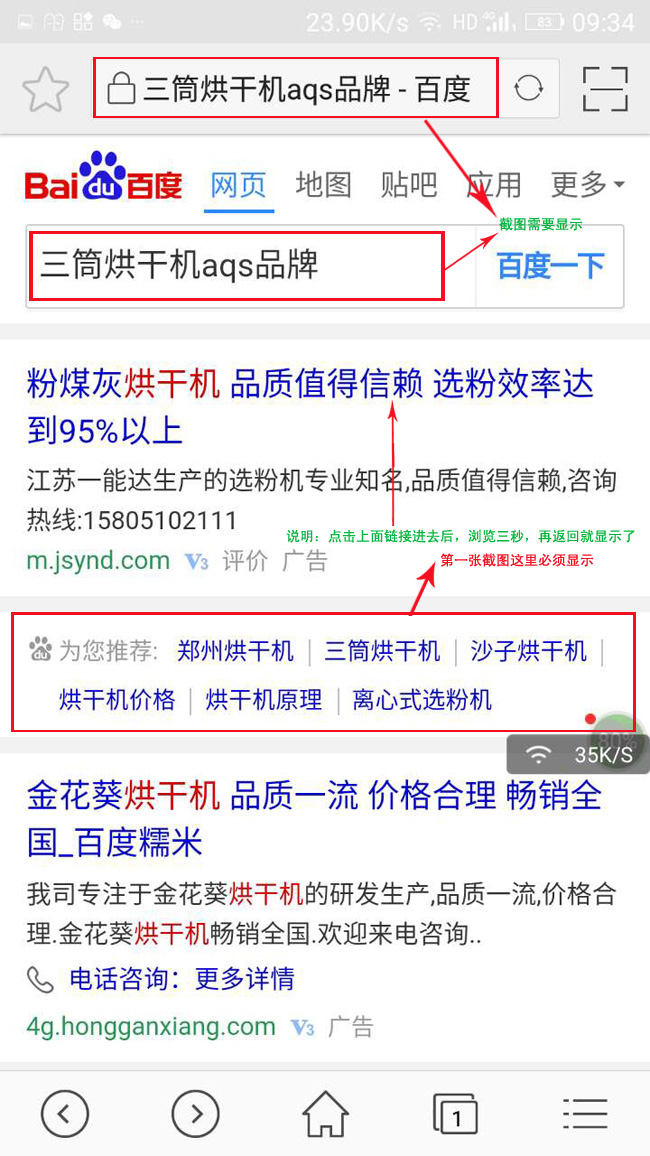650x1156 pixels.
Task: Switch to the 应用 tab
Action: coord(494,184)
